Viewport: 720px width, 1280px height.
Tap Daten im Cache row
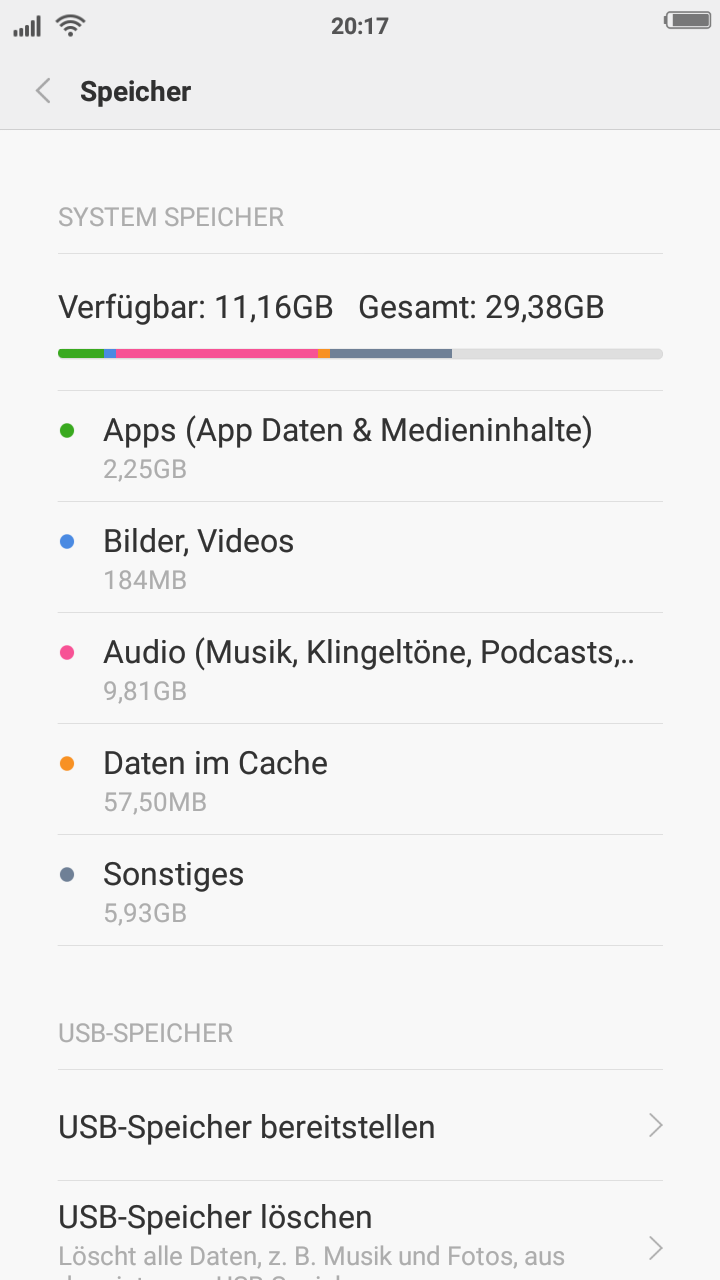(x=360, y=780)
